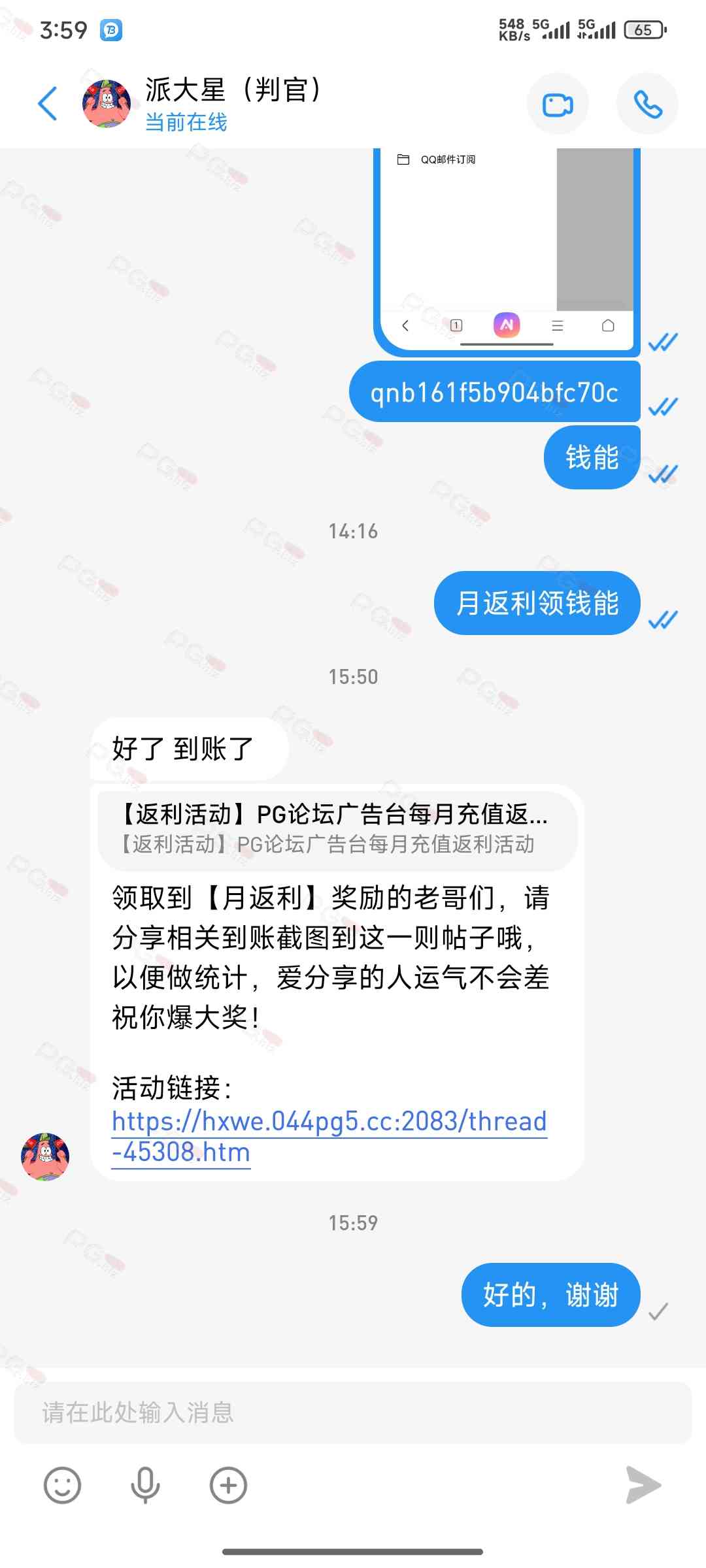The height and width of the screenshot is (1568, 706).
Task: Open the shared screenshot image in the chat
Action: 507,248
